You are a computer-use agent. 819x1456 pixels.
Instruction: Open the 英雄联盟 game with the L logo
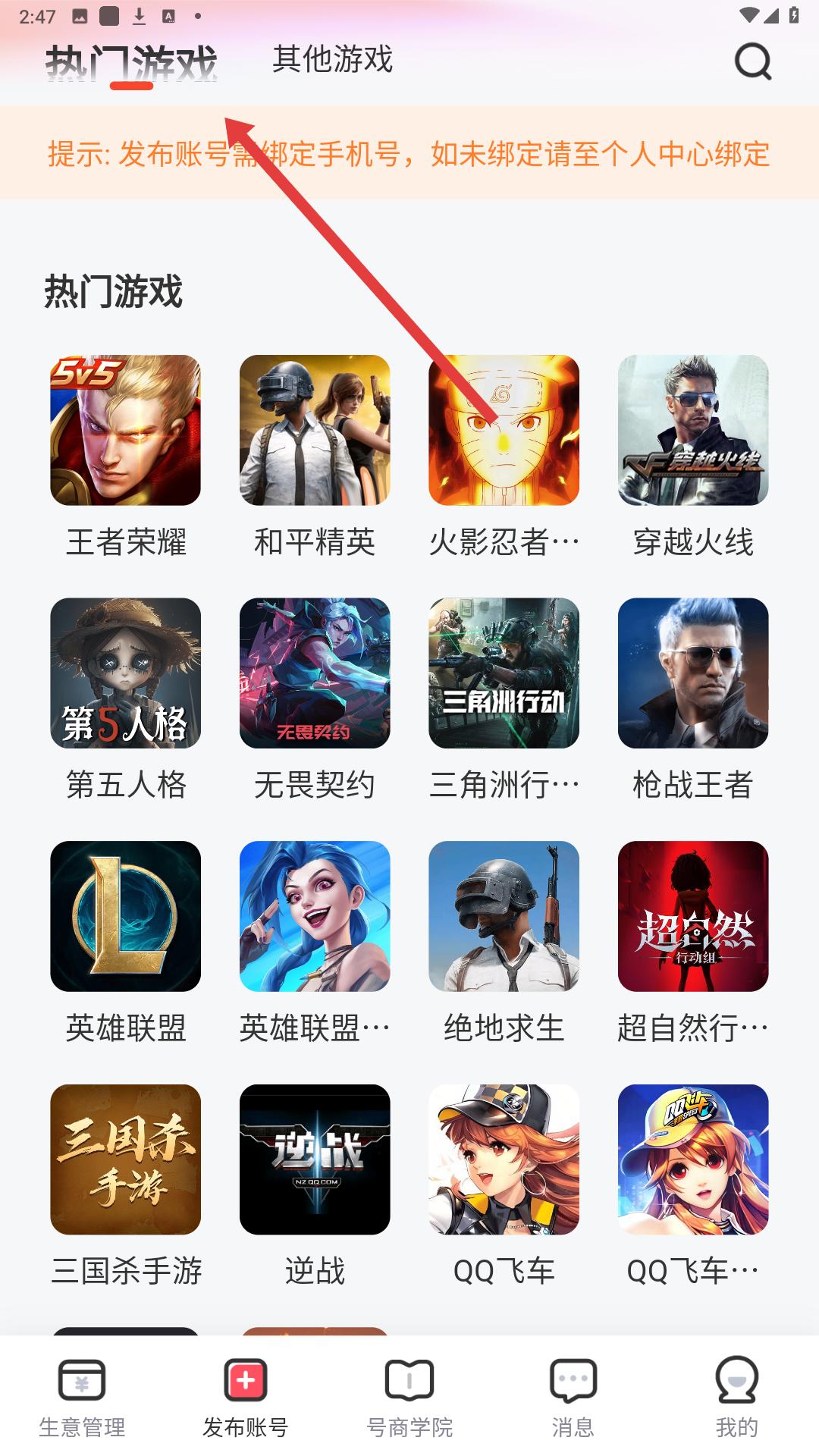pyautogui.click(x=125, y=916)
